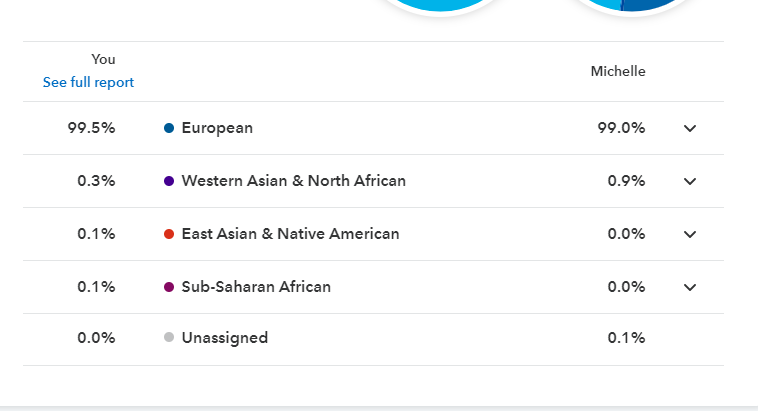Expand Western Asian & North African row
The height and width of the screenshot is (411, 758).
click(x=690, y=181)
